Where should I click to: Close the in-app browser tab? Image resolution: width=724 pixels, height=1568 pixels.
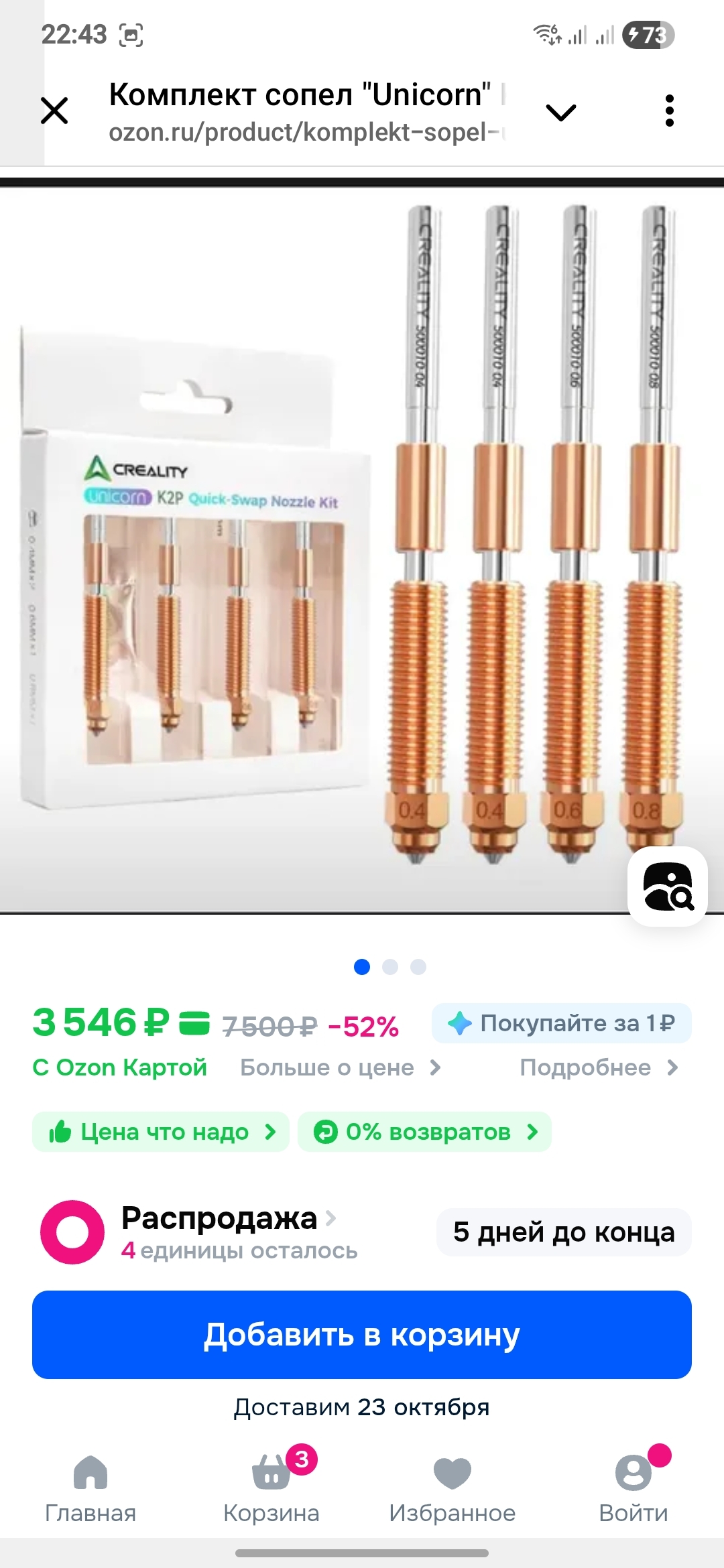tap(54, 111)
